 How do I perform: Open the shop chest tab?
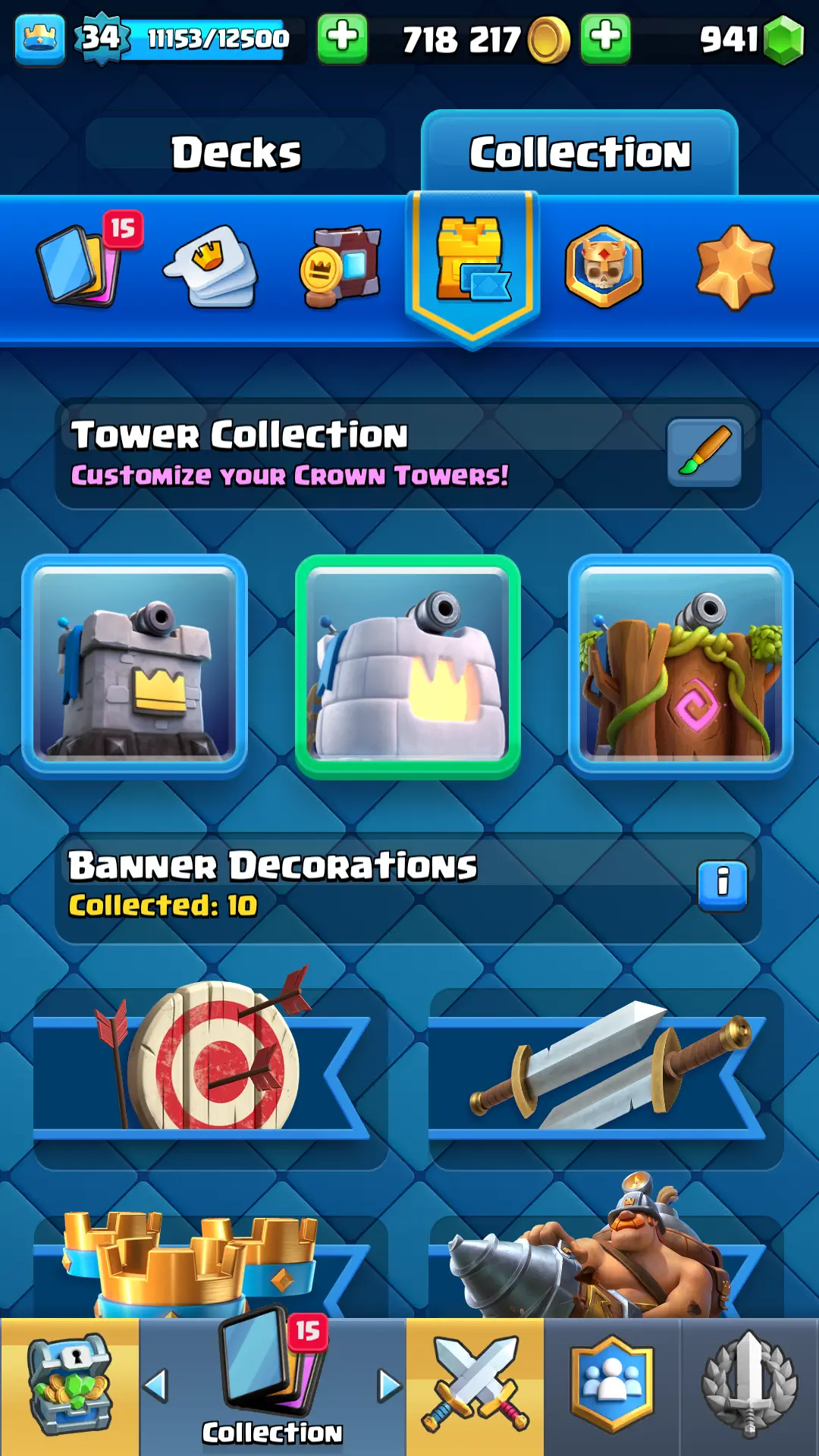click(x=70, y=1386)
